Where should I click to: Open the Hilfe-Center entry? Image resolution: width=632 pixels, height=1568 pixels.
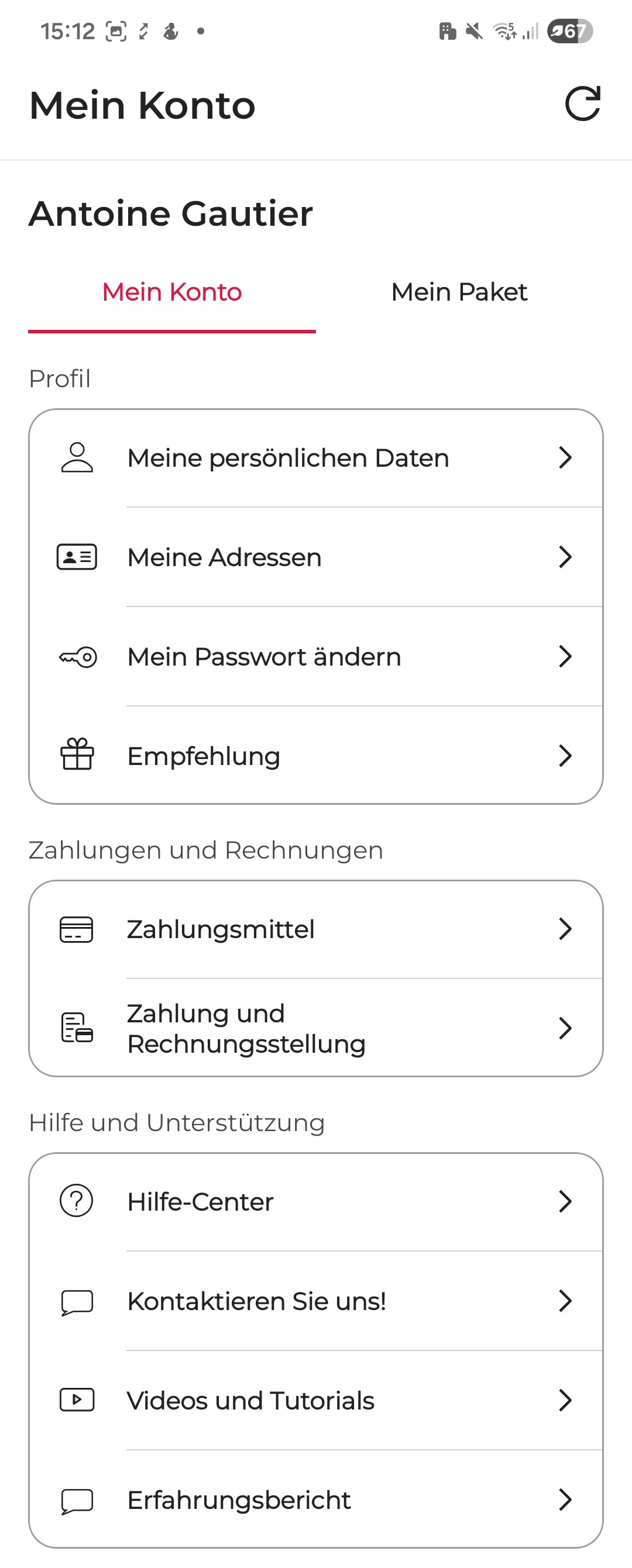pos(304,1201)
